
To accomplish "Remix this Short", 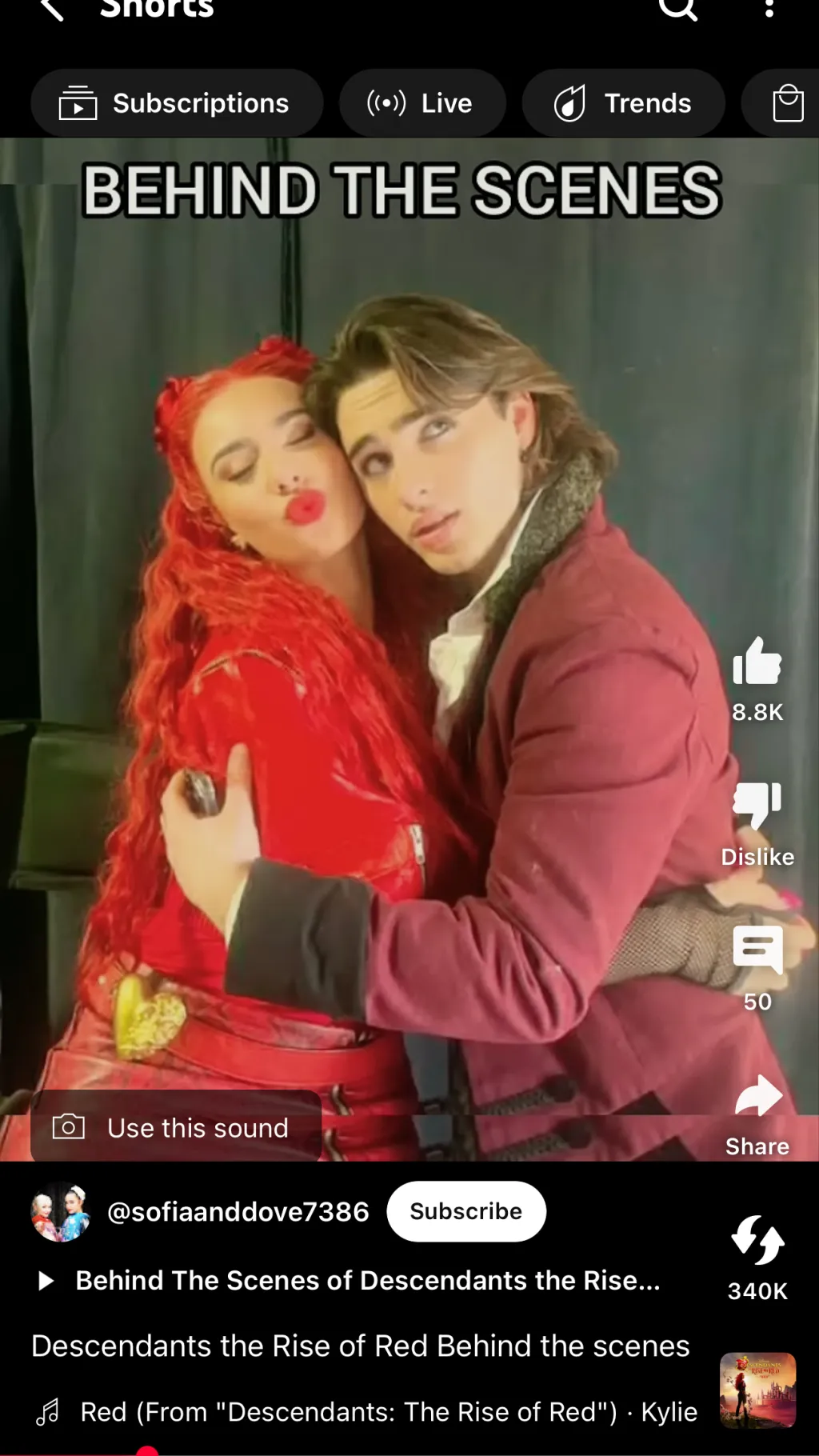I will (757, 1242).
